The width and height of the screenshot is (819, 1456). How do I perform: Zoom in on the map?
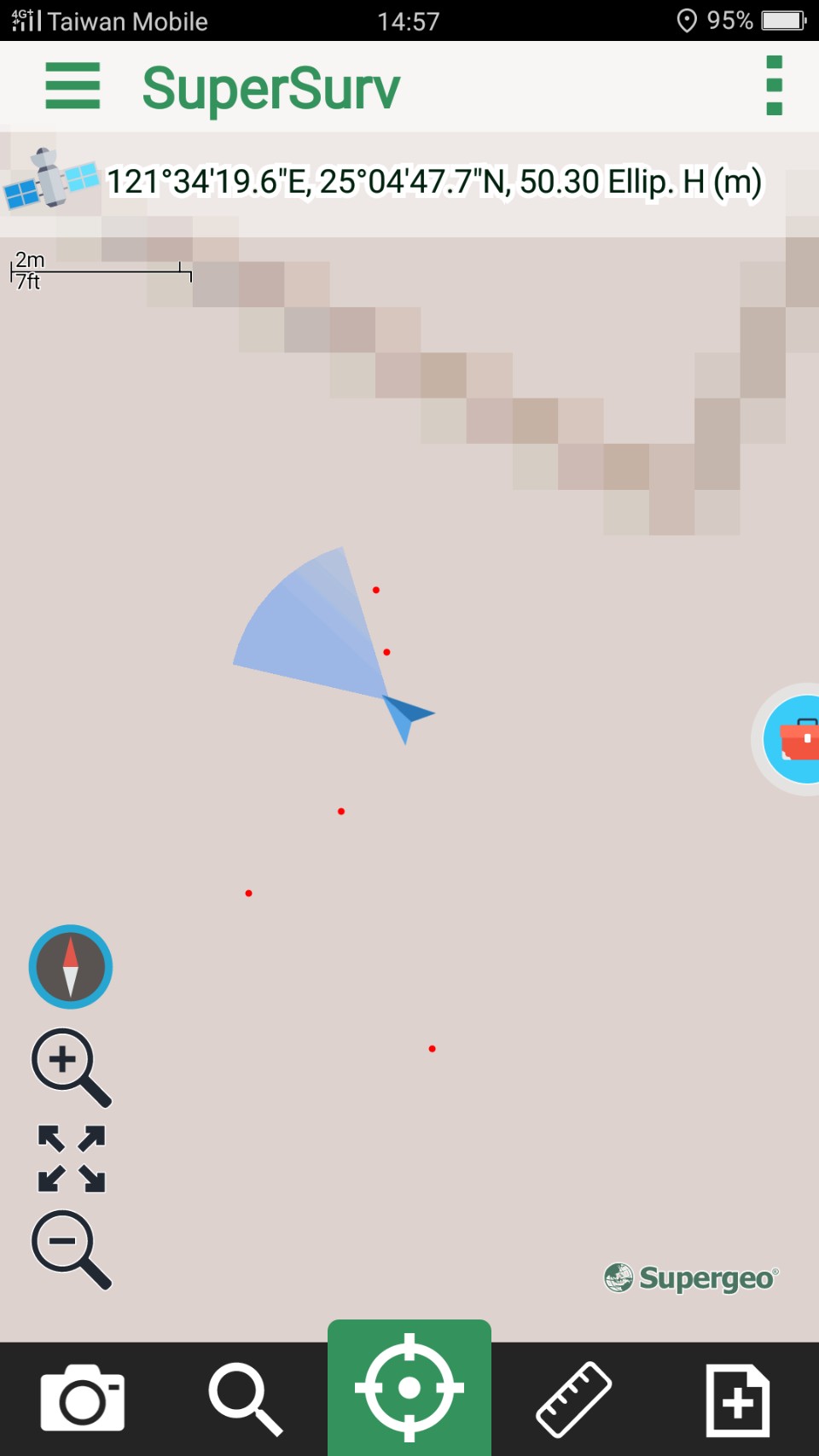tap(71, 1067)
